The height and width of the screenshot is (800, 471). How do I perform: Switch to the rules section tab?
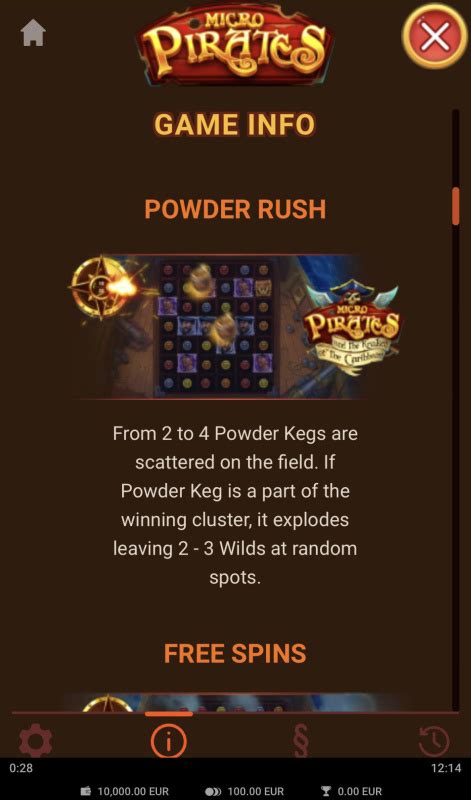[302, 741]
